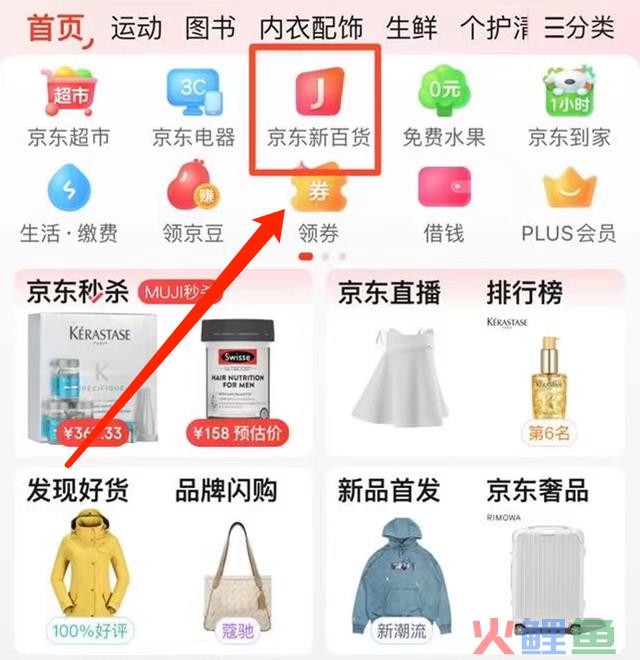
Task: Open the 京东秒杀 flash sale card
Action: 78,293
